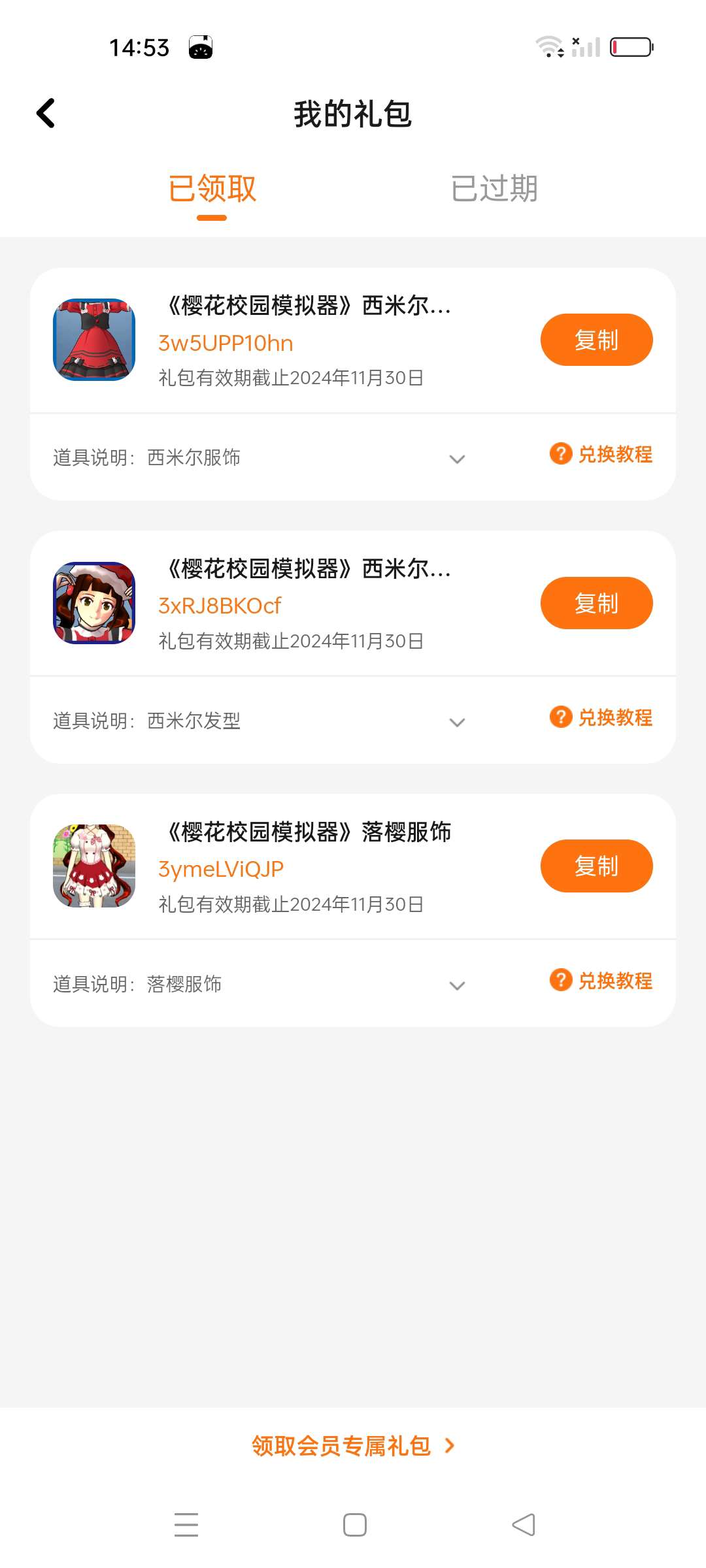Select the 已领取 tab

pyautogui.click(x=212, y=189)
